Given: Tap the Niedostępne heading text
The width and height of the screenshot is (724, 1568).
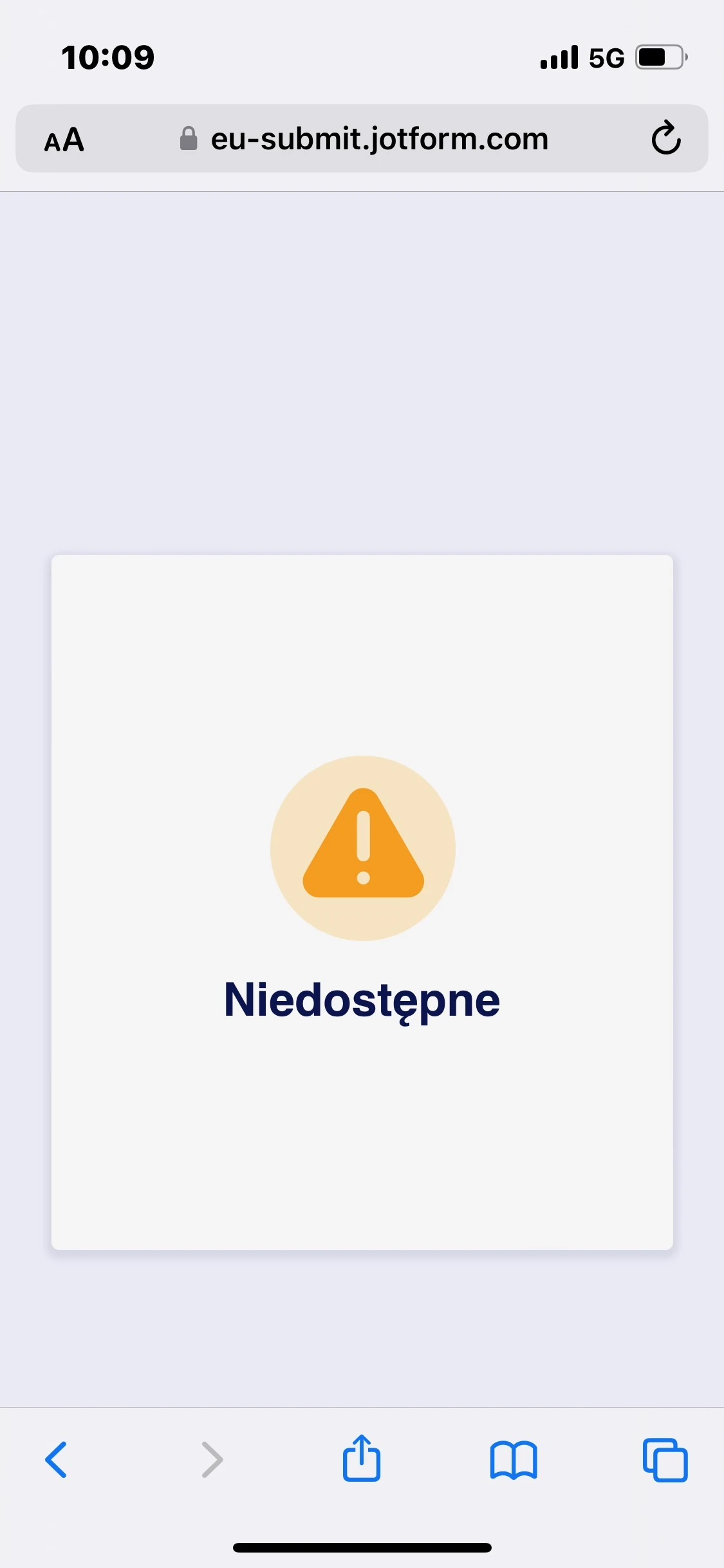Looking at the screenshot, I should (x=362, y=1000).
